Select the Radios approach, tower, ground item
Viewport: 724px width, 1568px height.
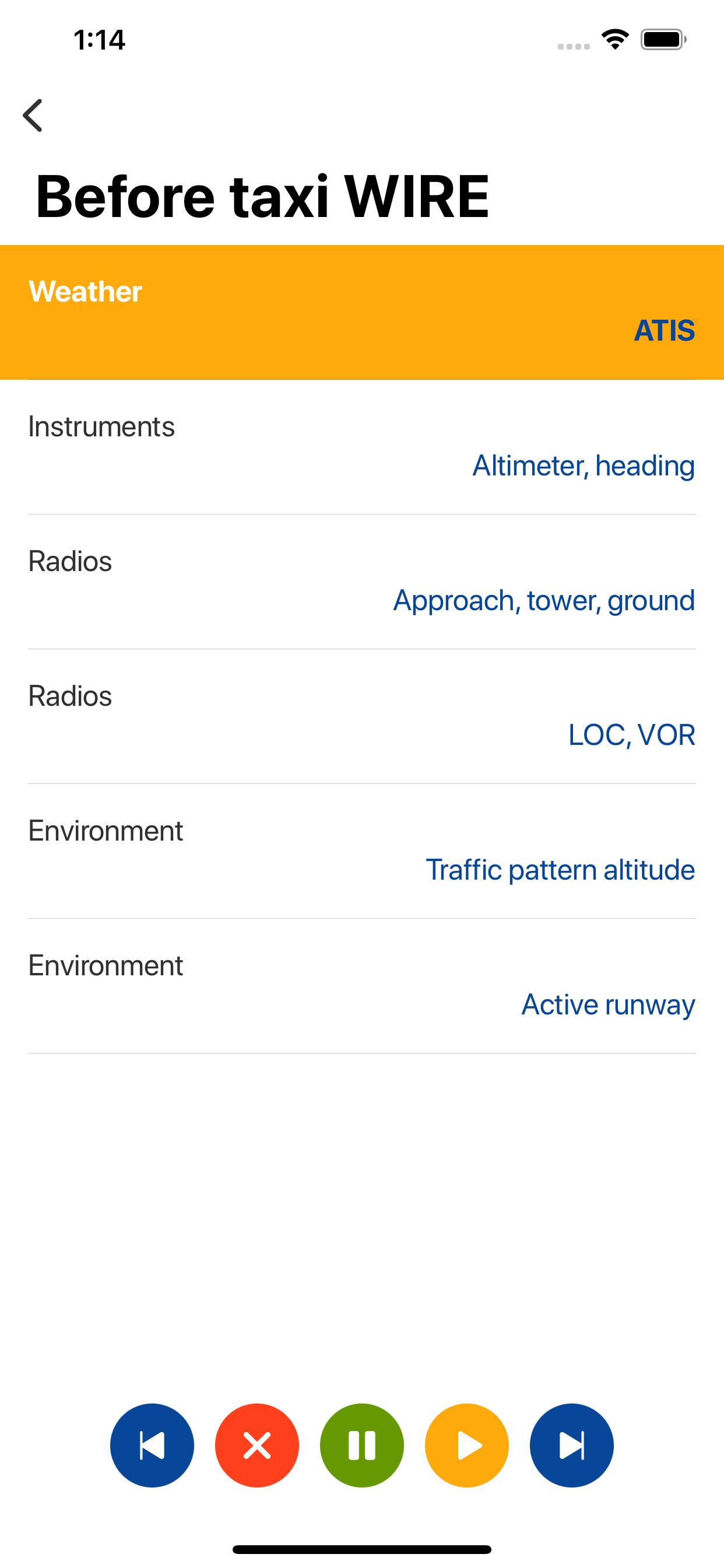(362, 582)
